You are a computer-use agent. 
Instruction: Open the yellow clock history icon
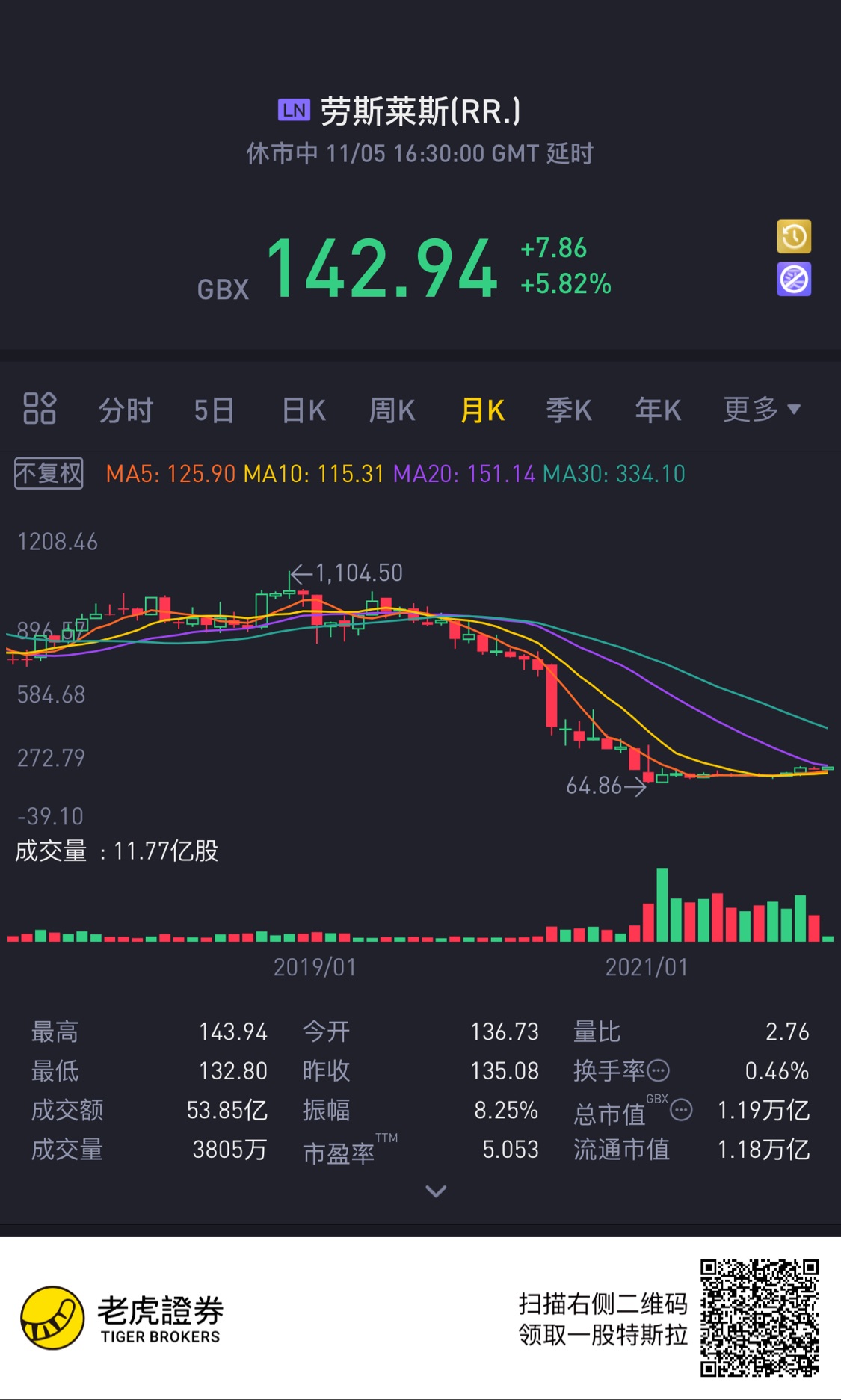click(794, 237)
